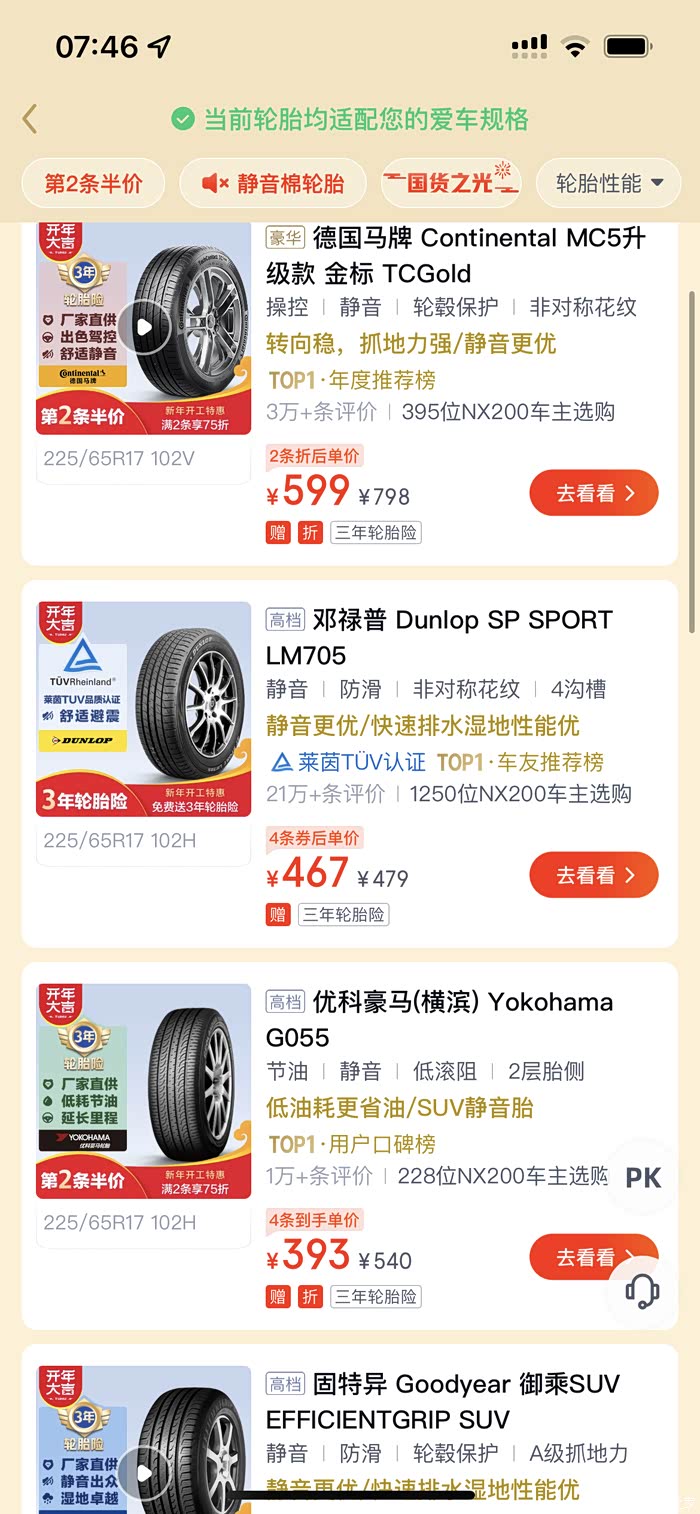The width and height of the screenshot is (700, 1514).
Task: Filter by 静音棉轮胎 chip
Action: tap(273, 183)
